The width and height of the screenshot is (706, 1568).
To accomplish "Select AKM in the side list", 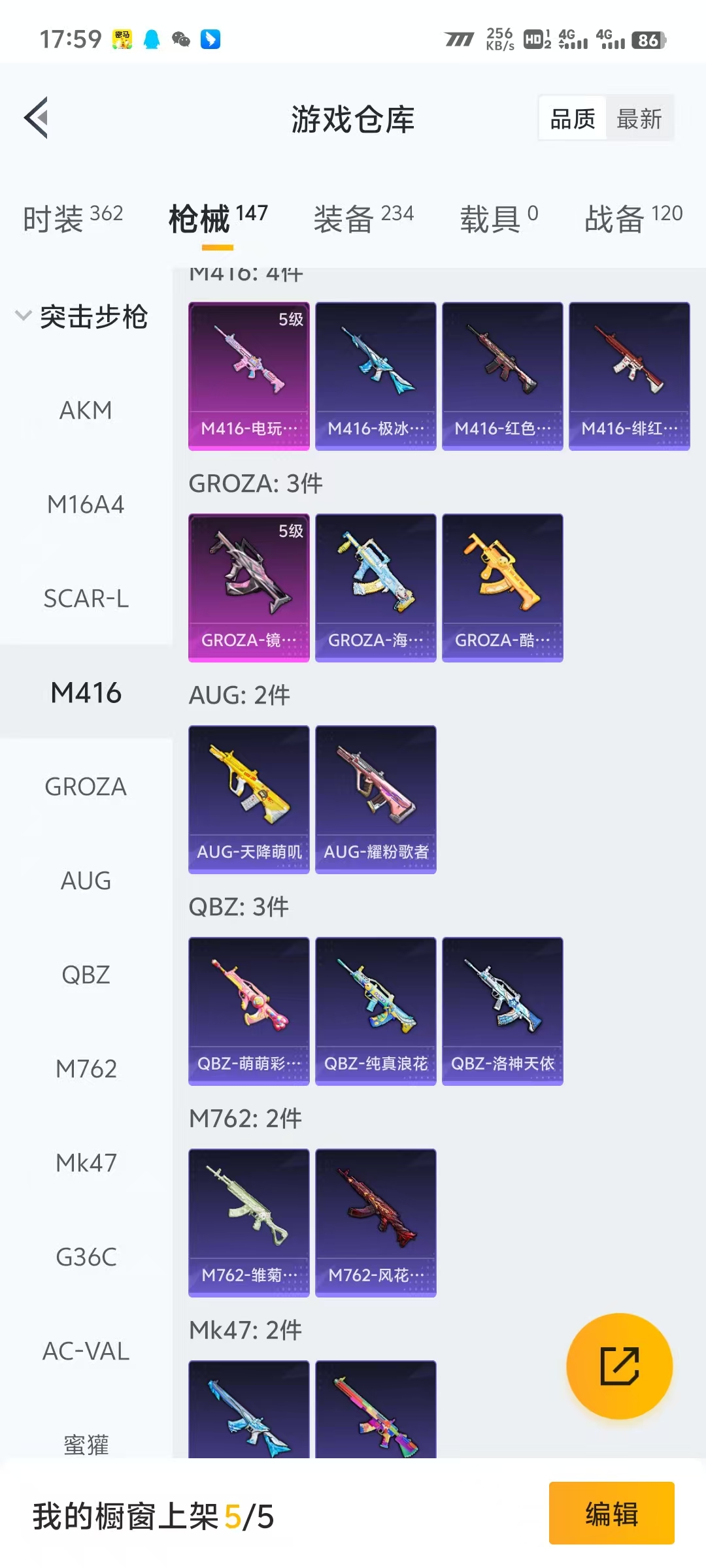I will point(86,411).
